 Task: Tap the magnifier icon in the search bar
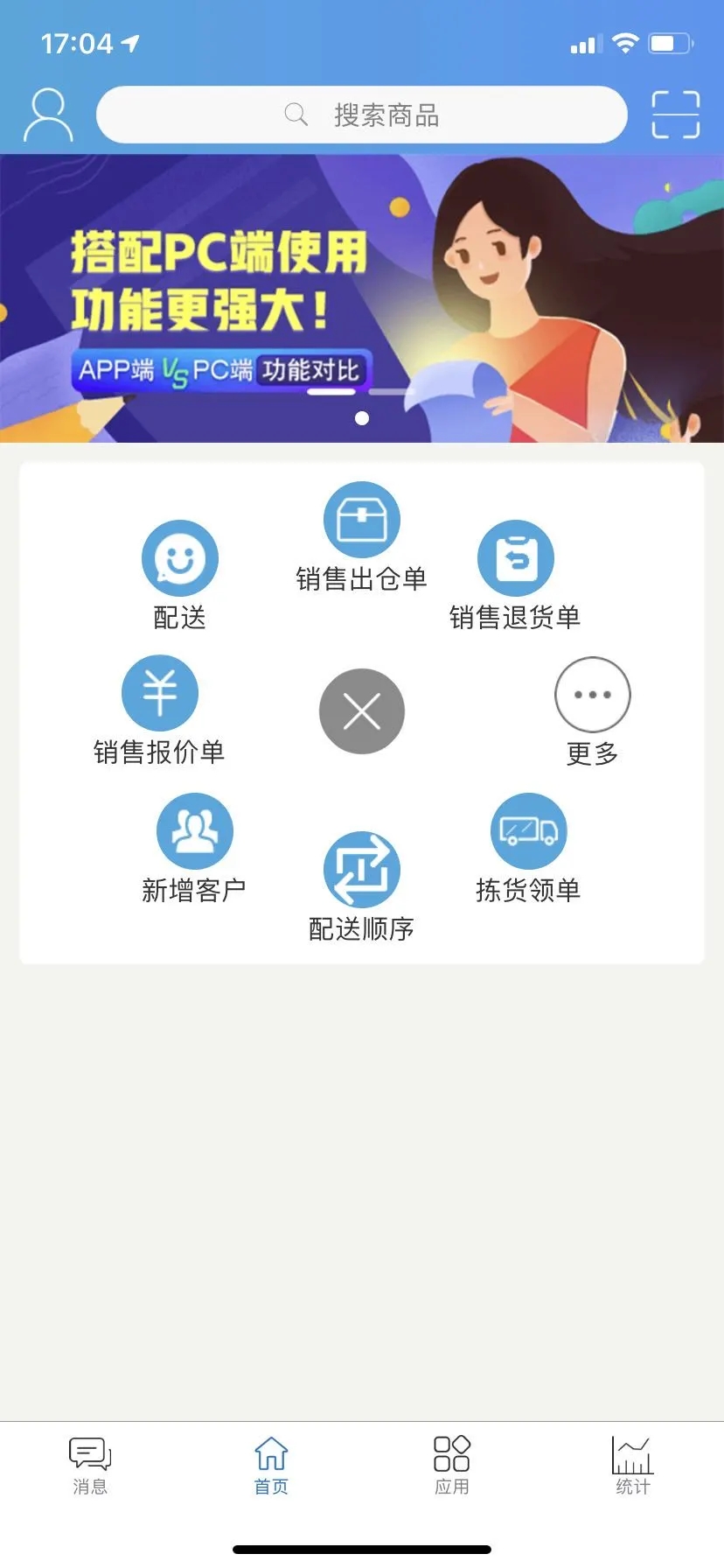coord(296,114)
